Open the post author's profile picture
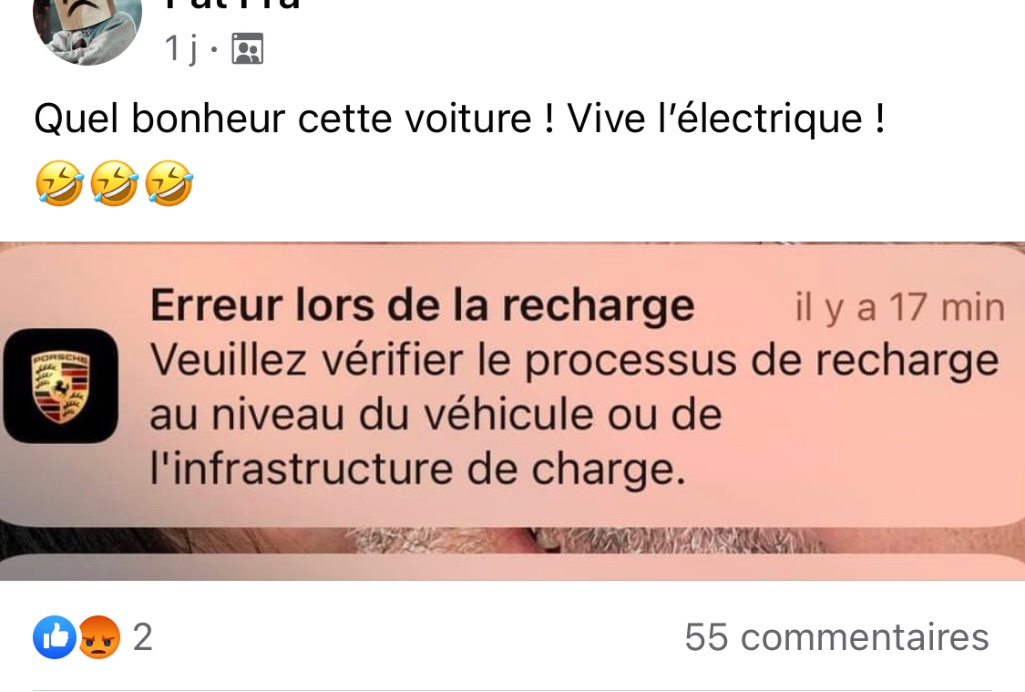1025x692 pixels. [87, 28]
